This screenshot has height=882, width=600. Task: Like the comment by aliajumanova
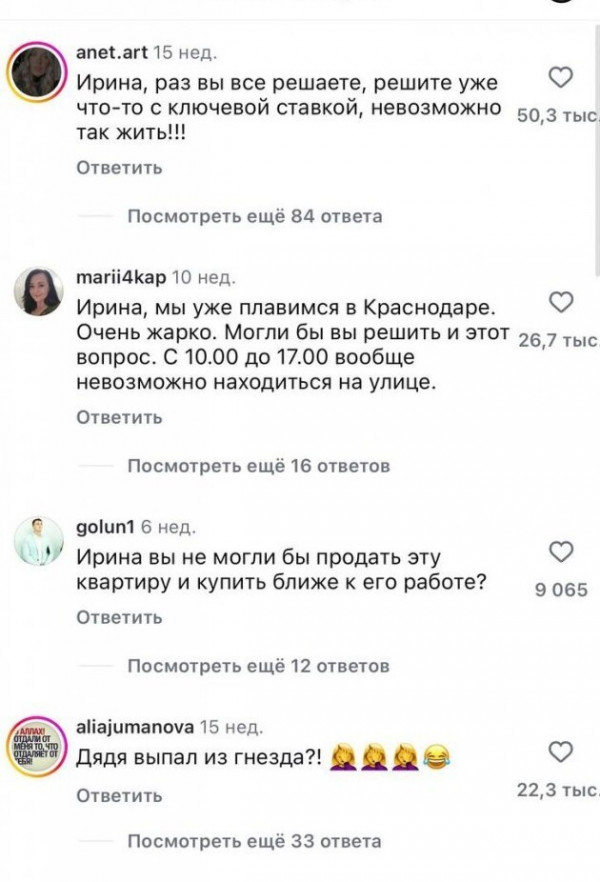pos(563,752)
